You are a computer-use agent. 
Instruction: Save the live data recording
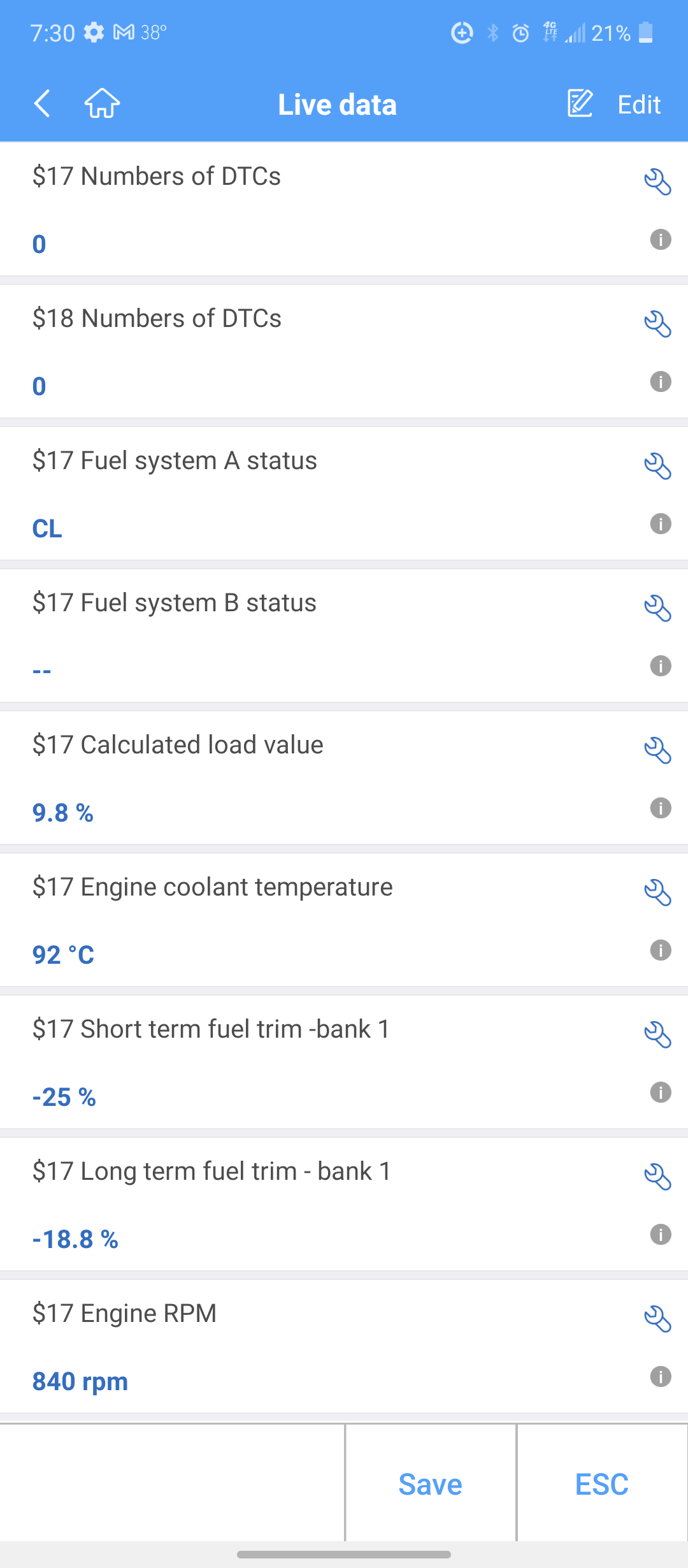click(x=431, y=1485)
